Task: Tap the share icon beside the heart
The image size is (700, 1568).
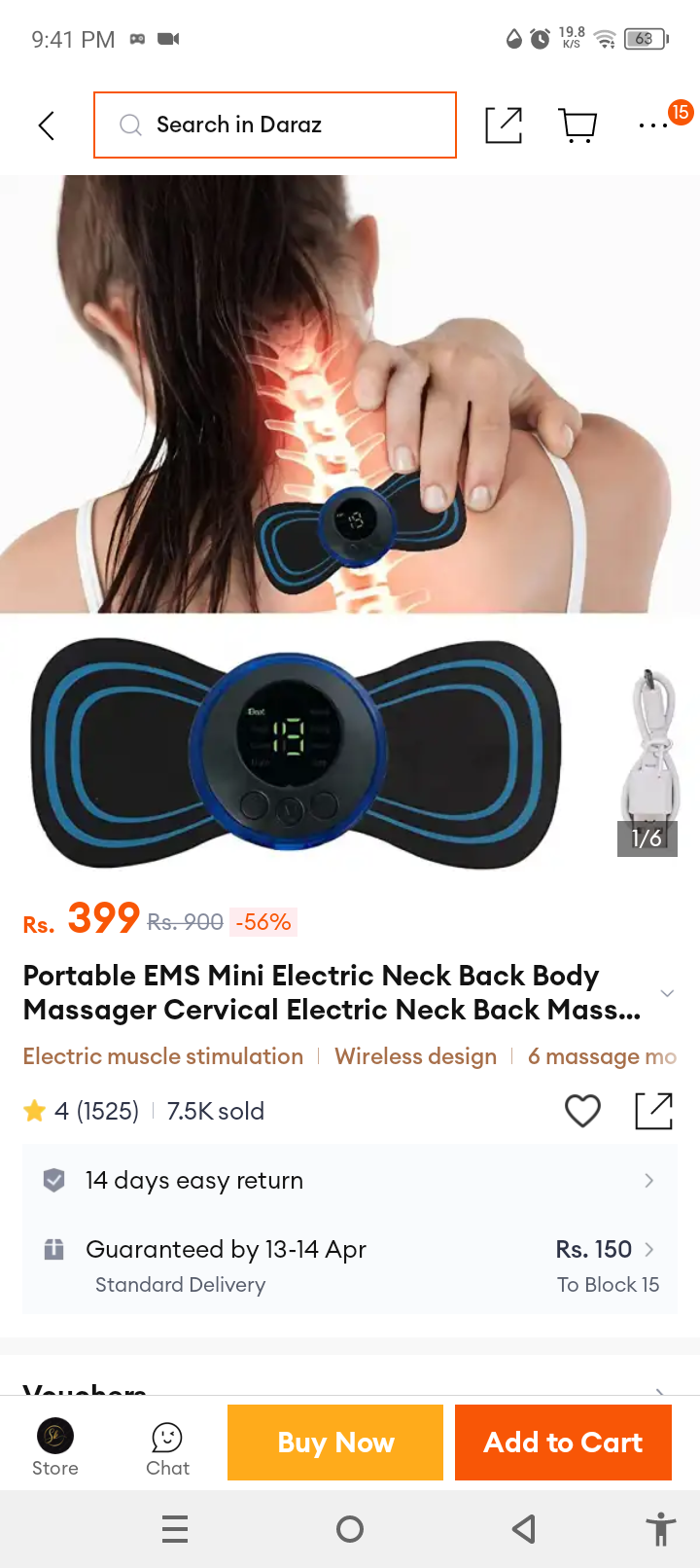Action: (x=653, y=1111)
